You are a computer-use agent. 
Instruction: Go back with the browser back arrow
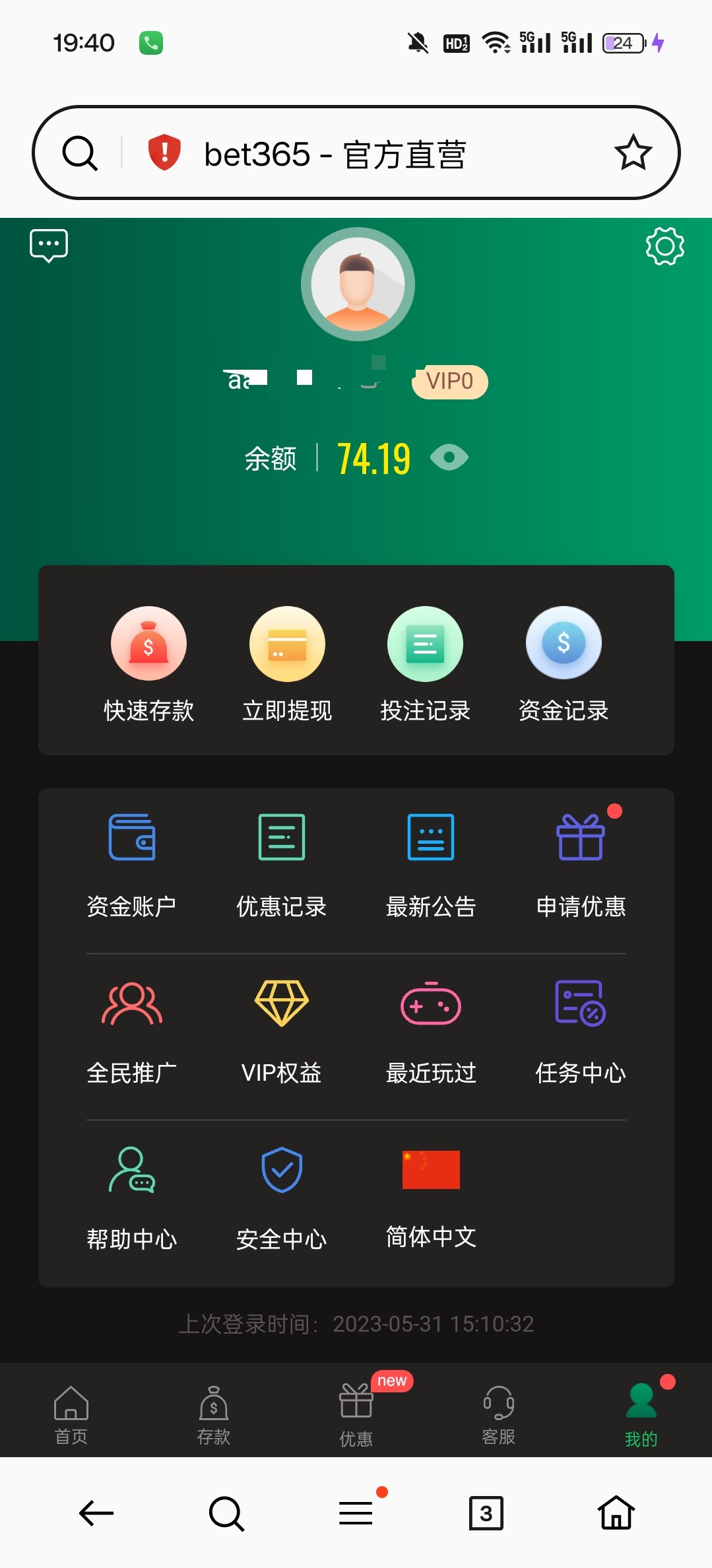(x=96, y=1513)
